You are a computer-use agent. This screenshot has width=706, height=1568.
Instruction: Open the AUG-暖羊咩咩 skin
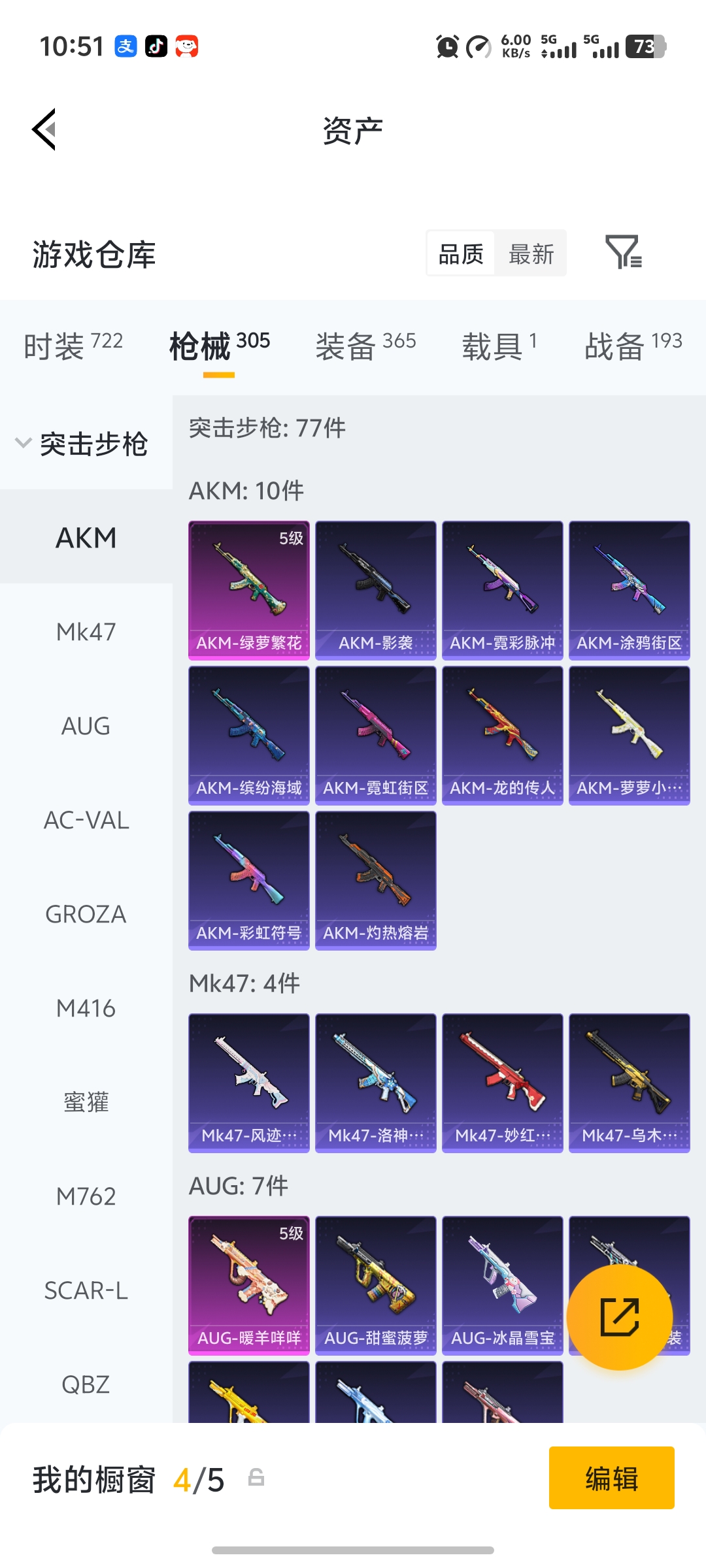[249, 1285]
